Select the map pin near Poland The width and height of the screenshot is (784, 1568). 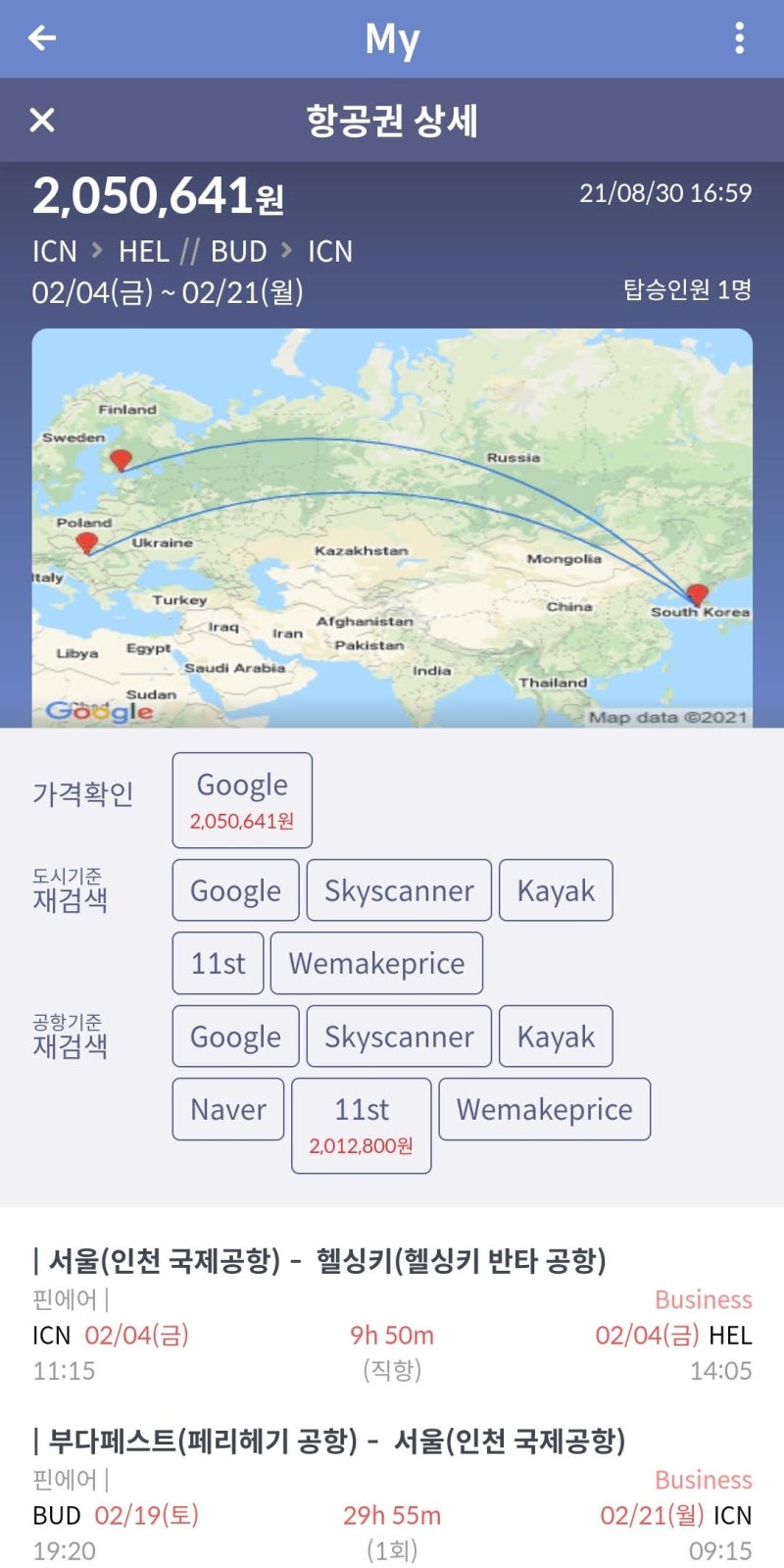[86, 540]
